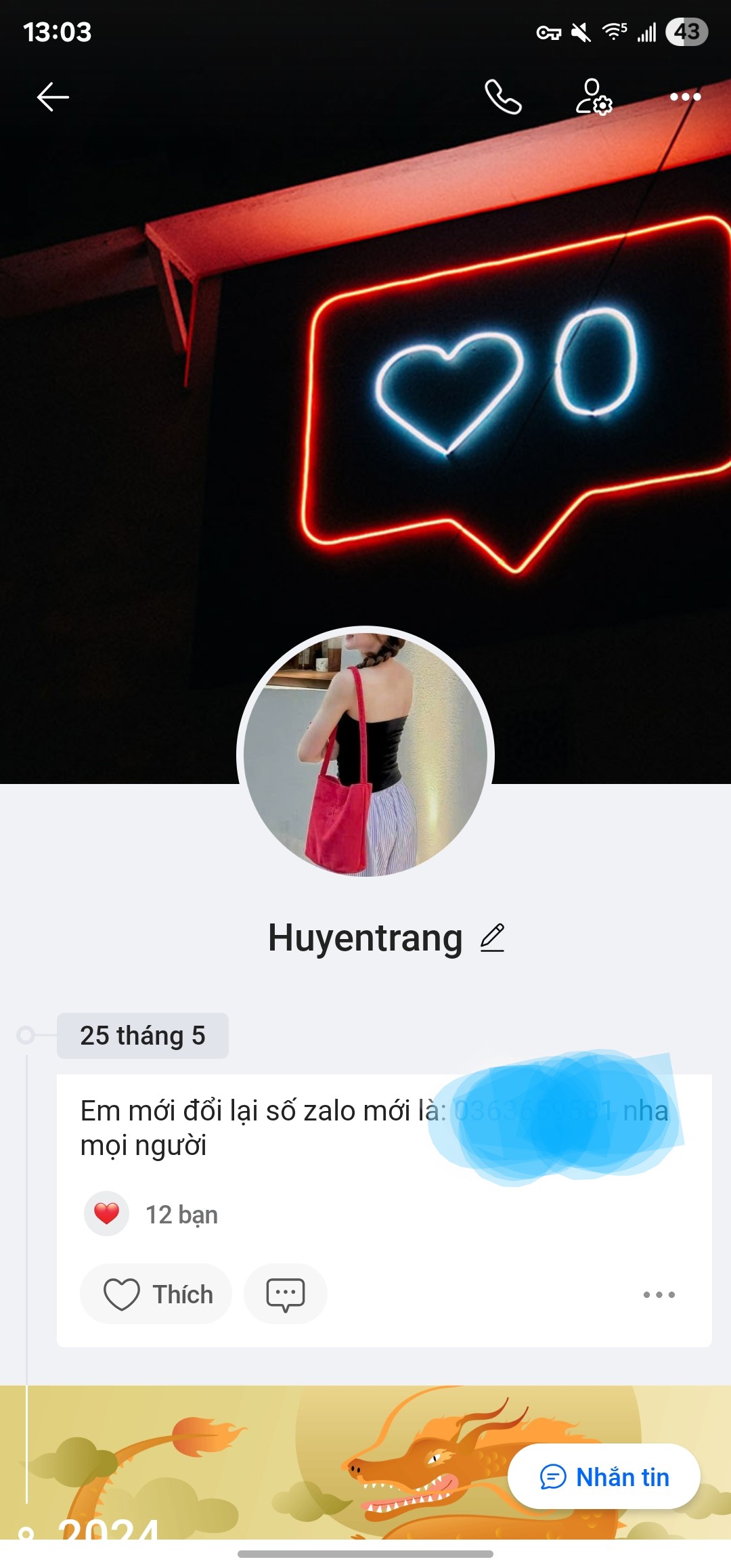Screen dimensions: 731x1568
Task: Call Huyentrang with the phone icon
Action: coord(503,97)
